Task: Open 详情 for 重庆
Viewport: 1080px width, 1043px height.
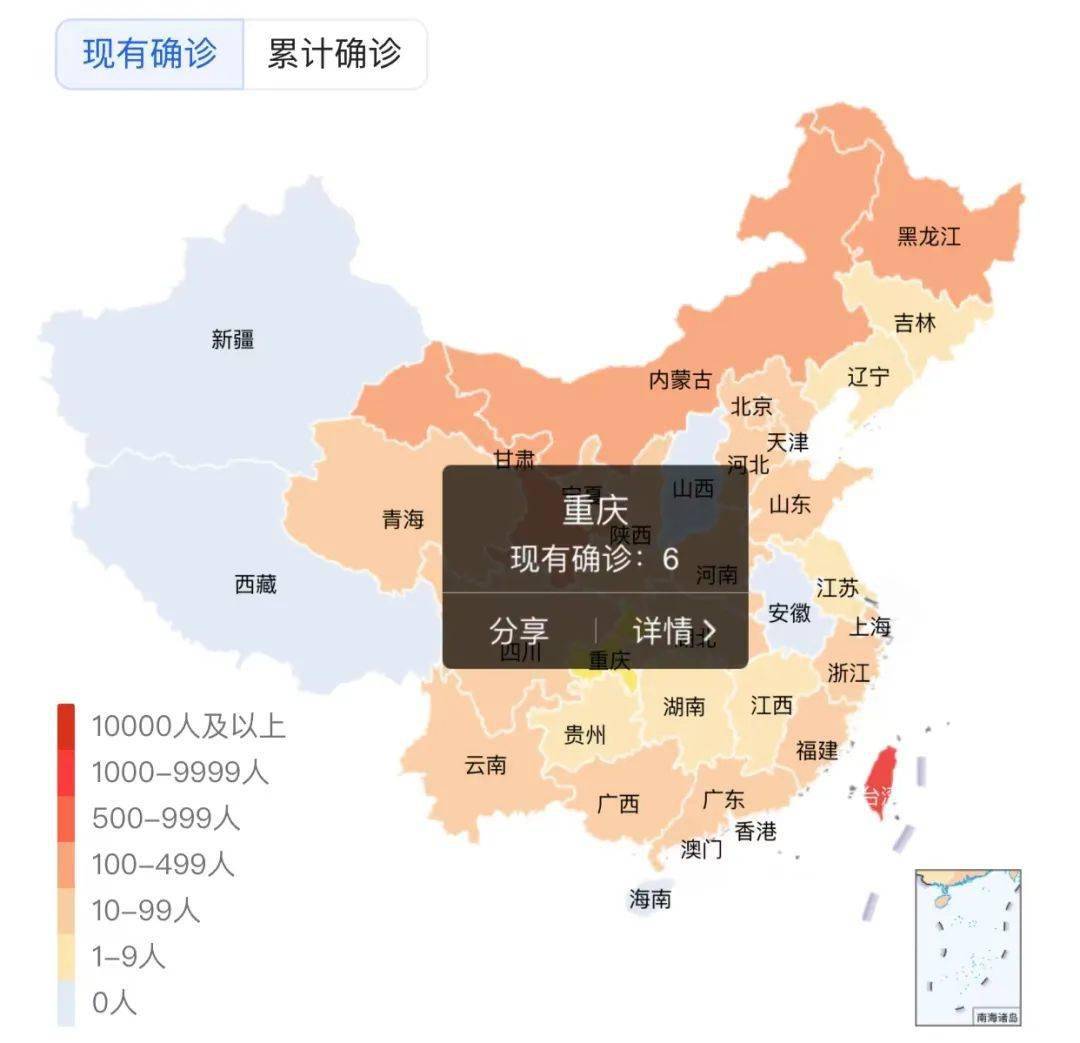Action: tap(674, 630)
